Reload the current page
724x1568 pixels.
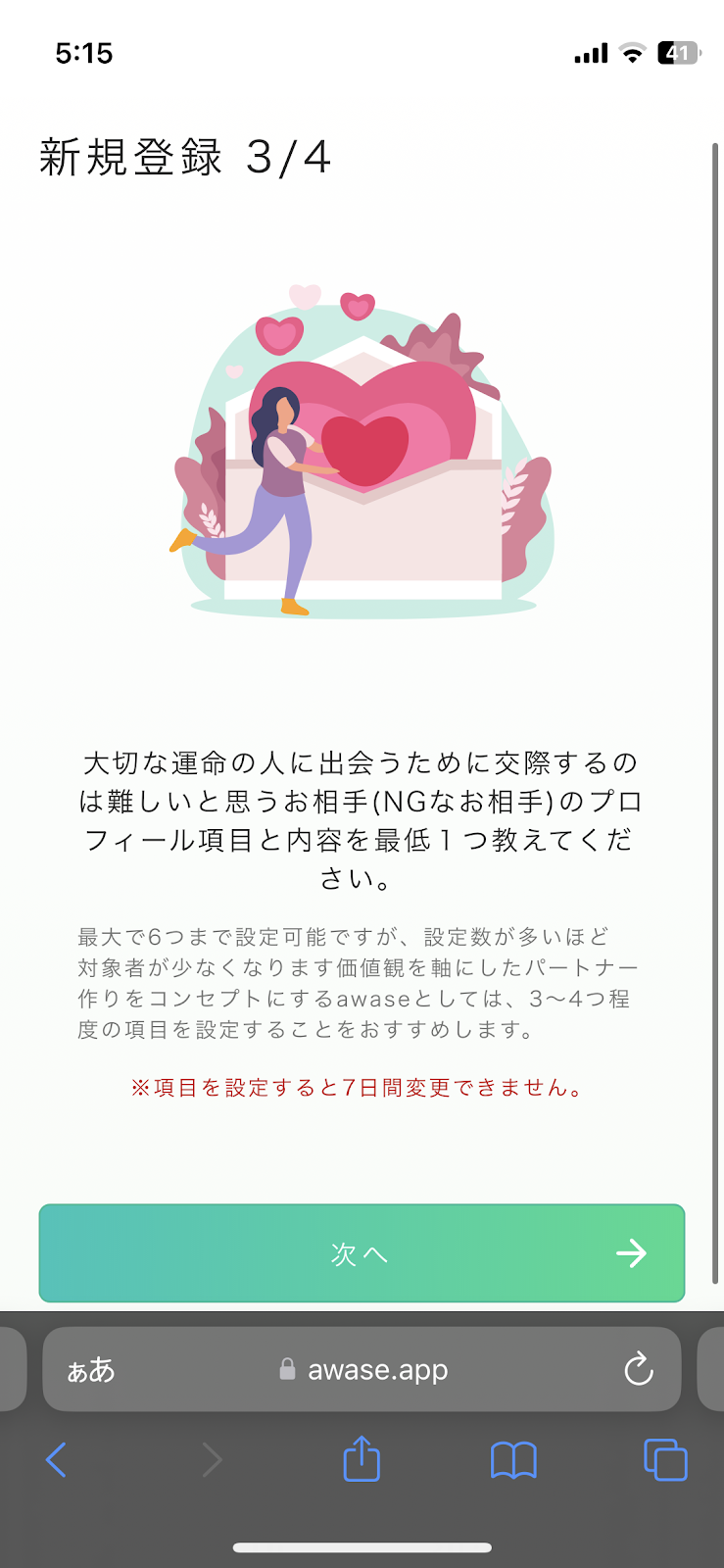pos(639,1369)
